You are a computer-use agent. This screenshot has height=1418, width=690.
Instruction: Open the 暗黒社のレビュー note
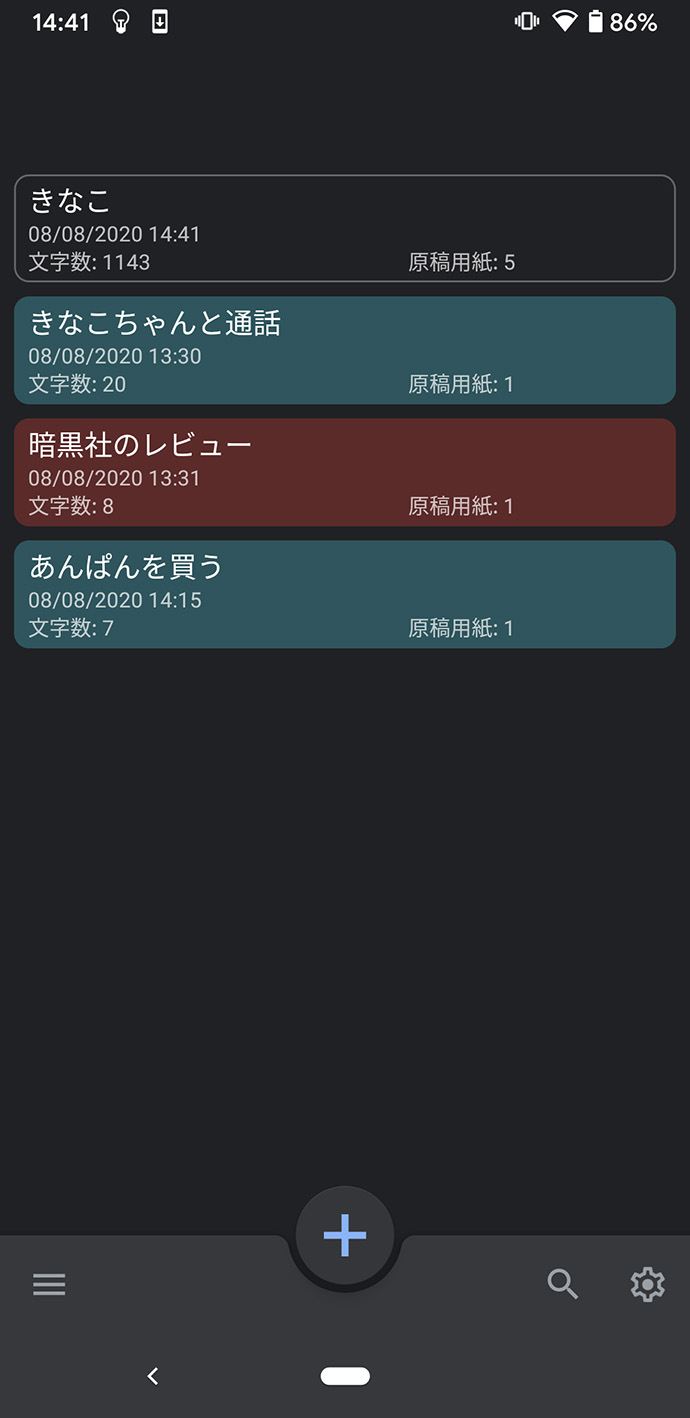tap(345, 473)
